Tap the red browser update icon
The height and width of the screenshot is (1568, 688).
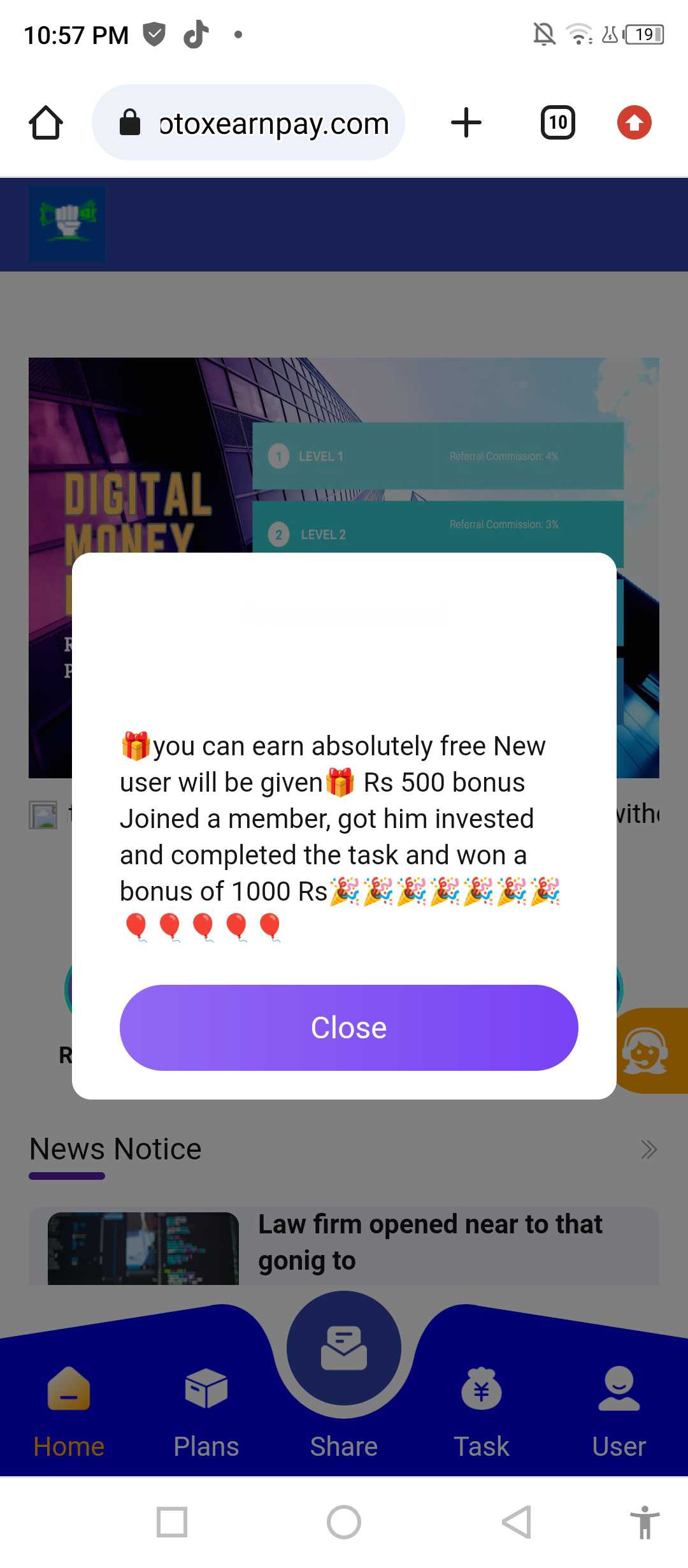[x=634, y=122]
